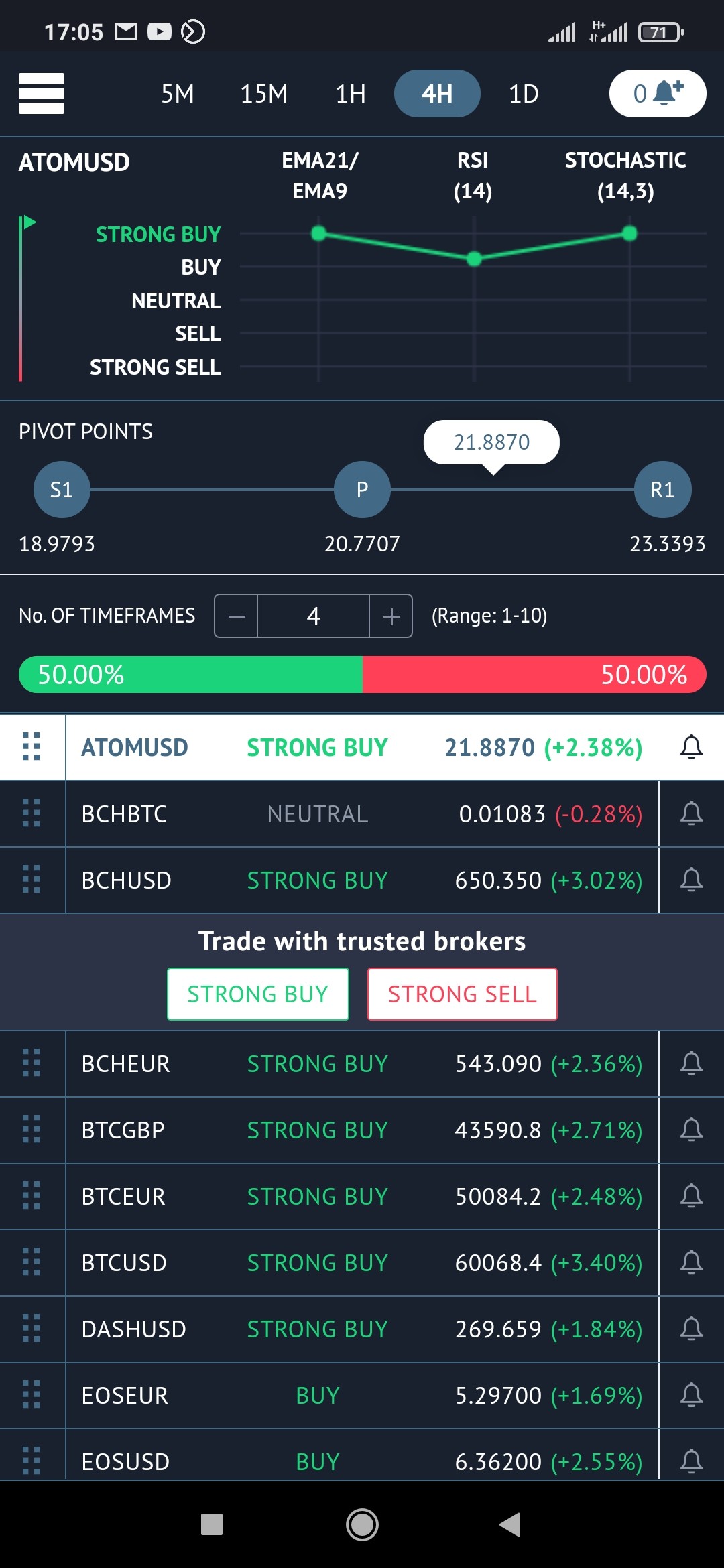Increase number of timeframes with plus

click(x=391, y=616)
